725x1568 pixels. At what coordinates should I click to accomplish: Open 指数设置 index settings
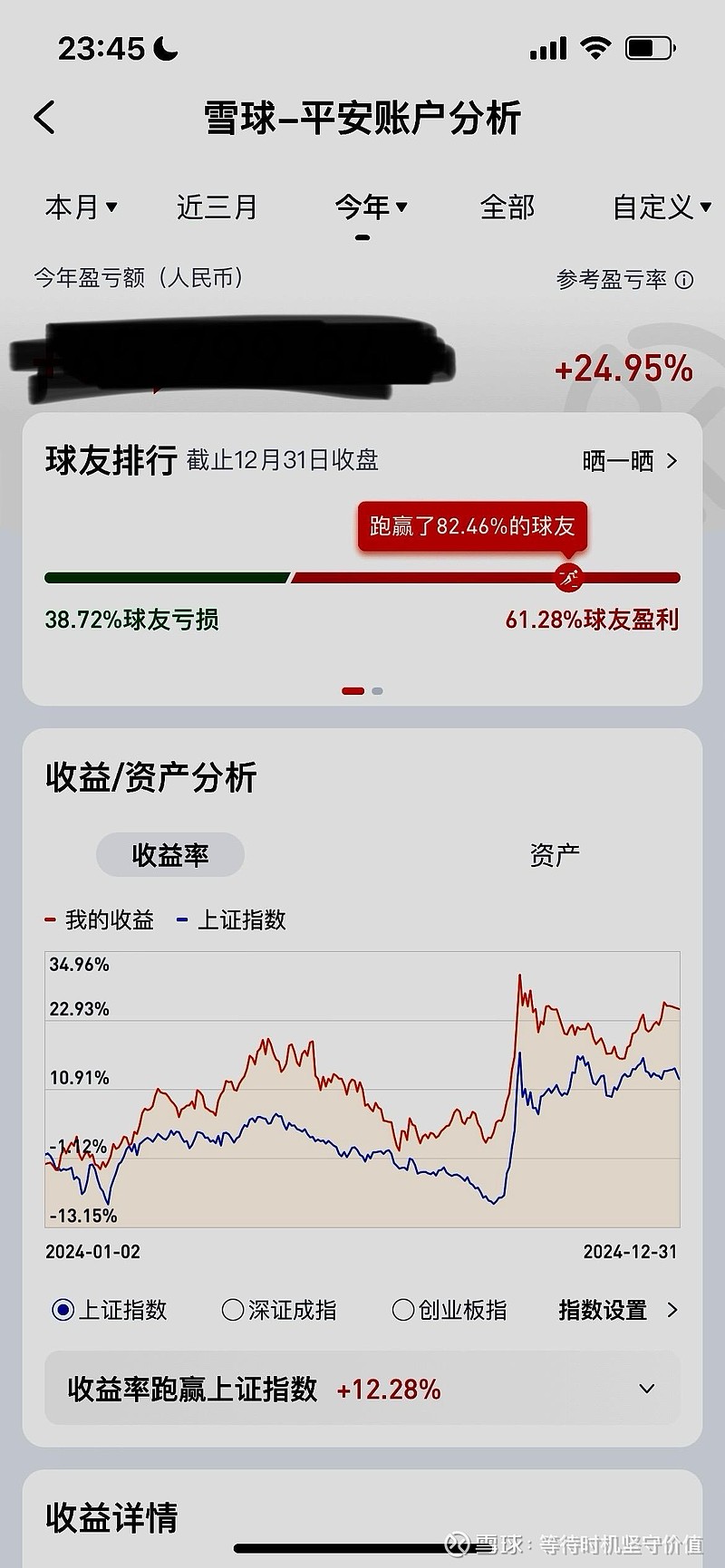618,1310
